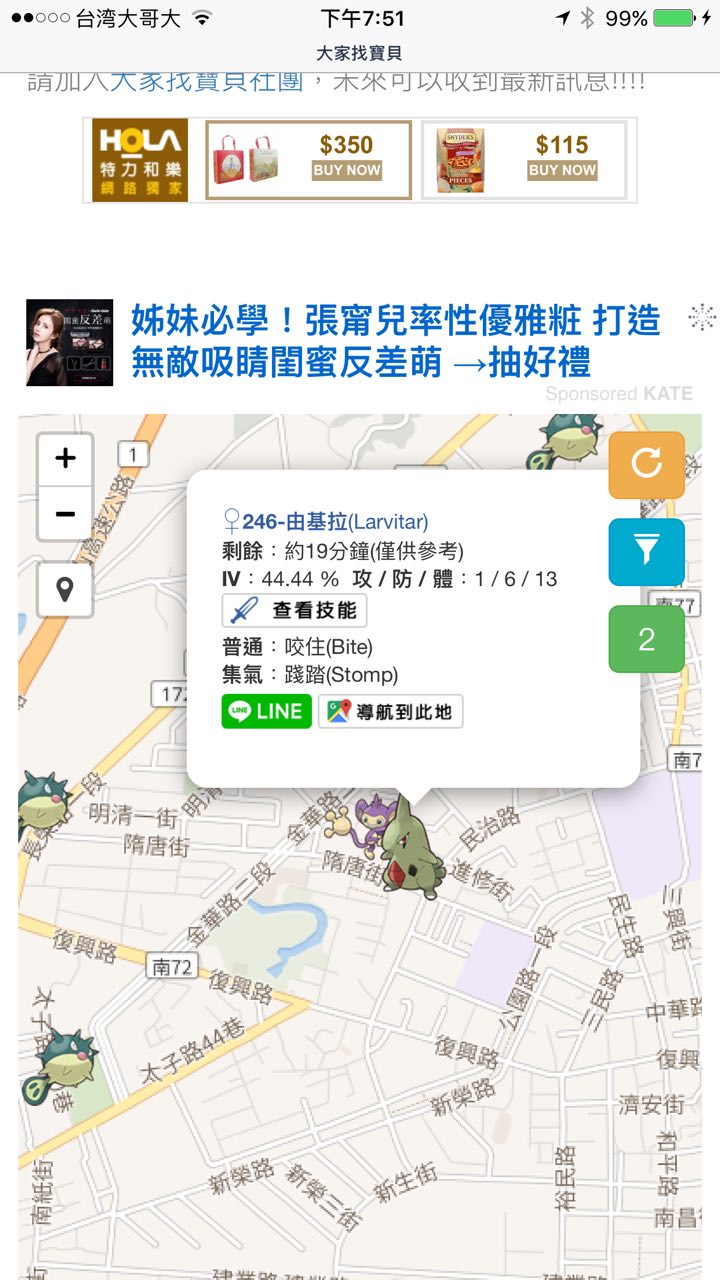View Larvitar's moves via 查看技能
720x1280 pixels.
pyautogui.click(x=295, y=610)
